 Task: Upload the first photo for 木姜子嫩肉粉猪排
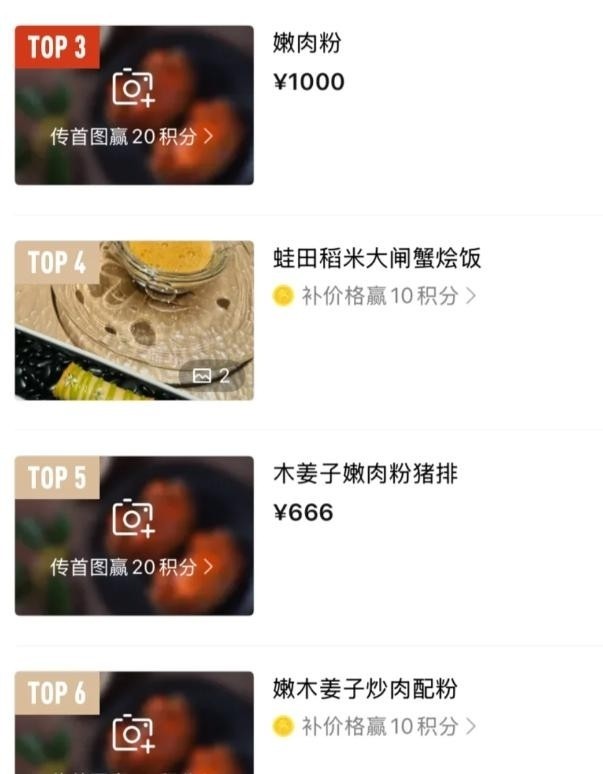click(x=133, y=566)
